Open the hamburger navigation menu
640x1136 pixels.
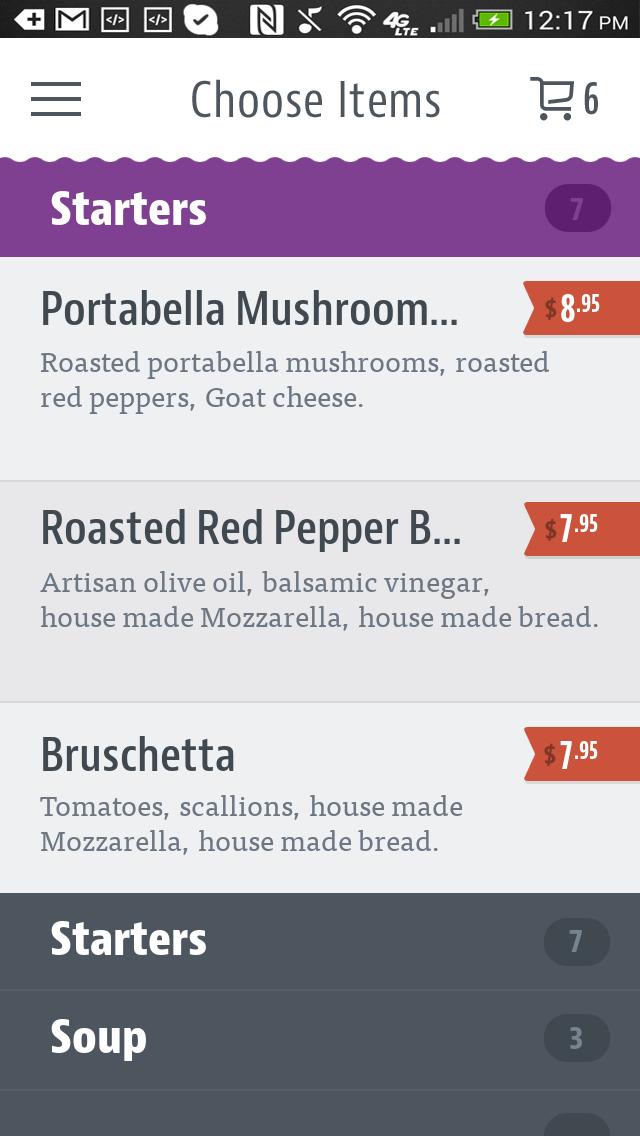tap(56, 99)
